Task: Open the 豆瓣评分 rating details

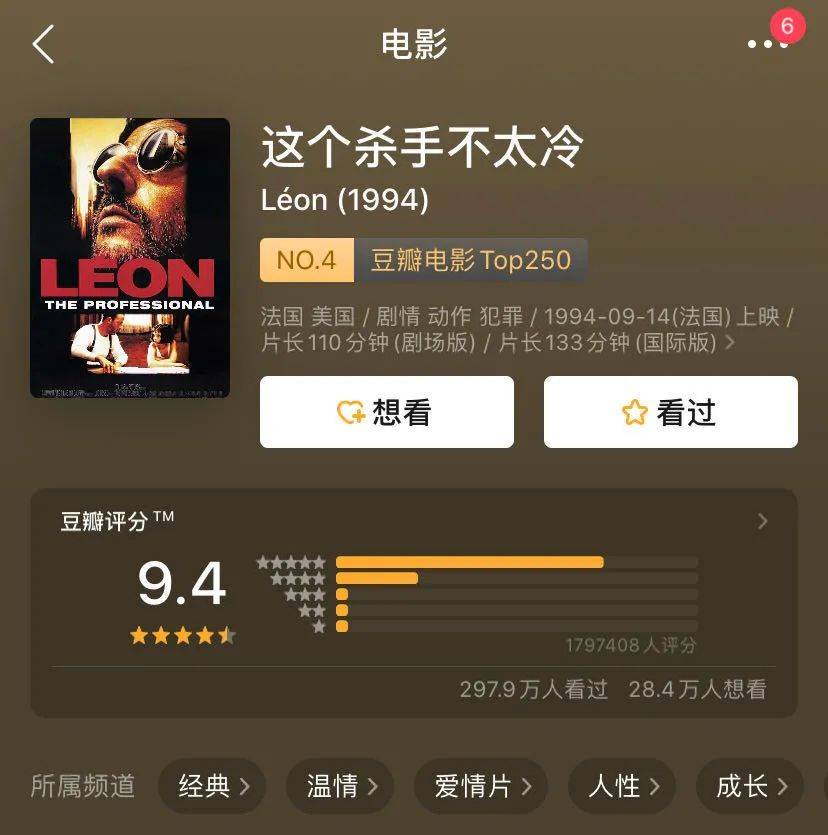Action: 762,521
